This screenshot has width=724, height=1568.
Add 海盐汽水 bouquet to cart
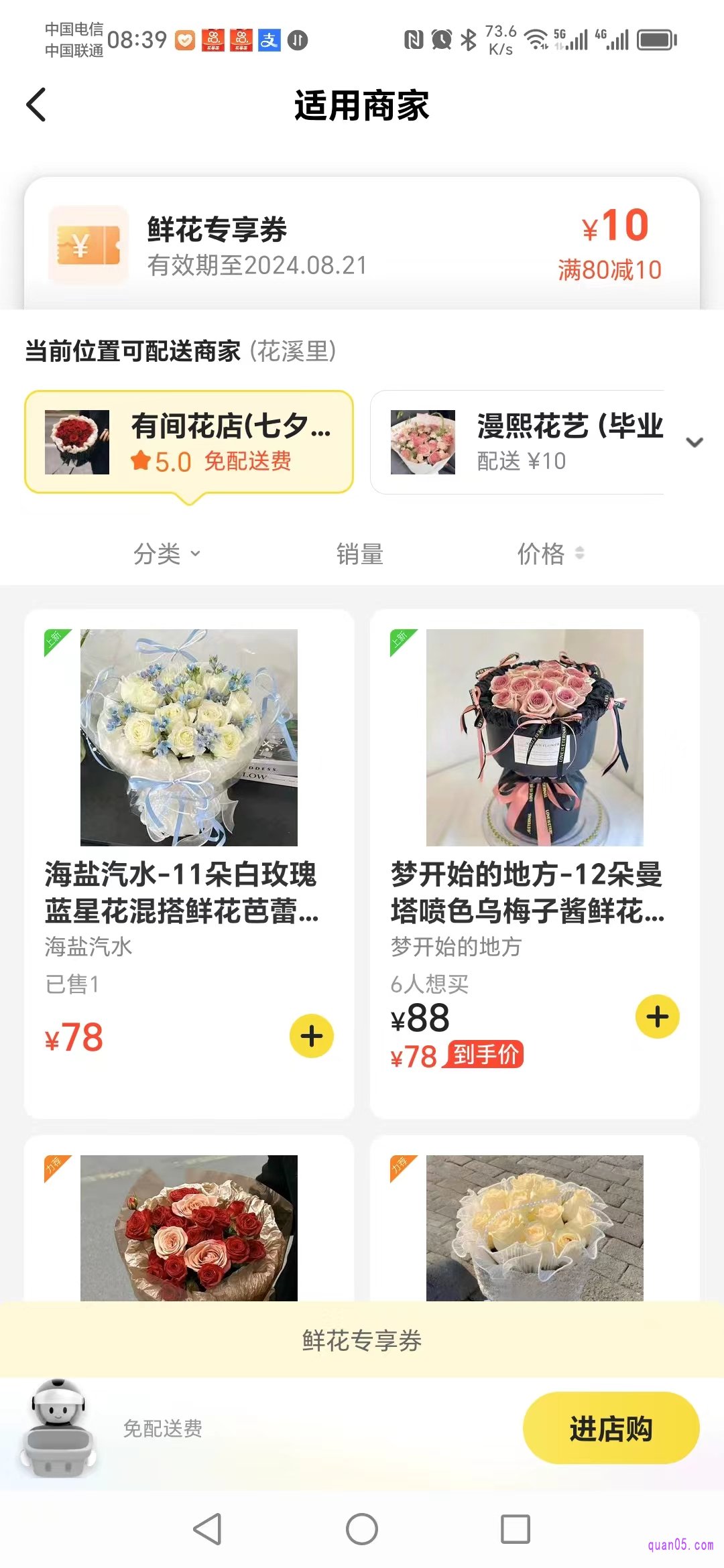click(x=311, y=1036)
